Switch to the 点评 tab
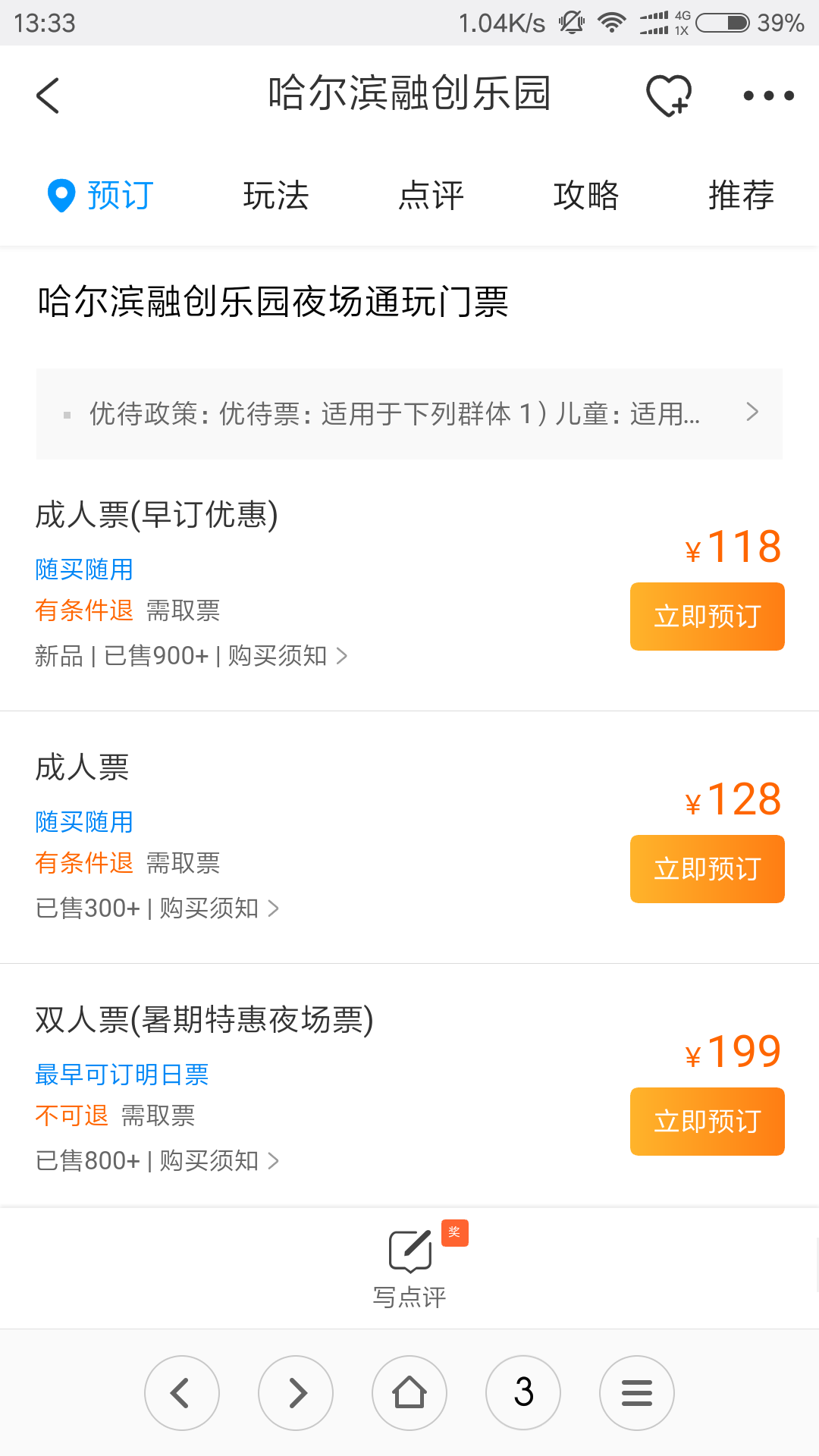819x1456 pixels. (431, 196)
